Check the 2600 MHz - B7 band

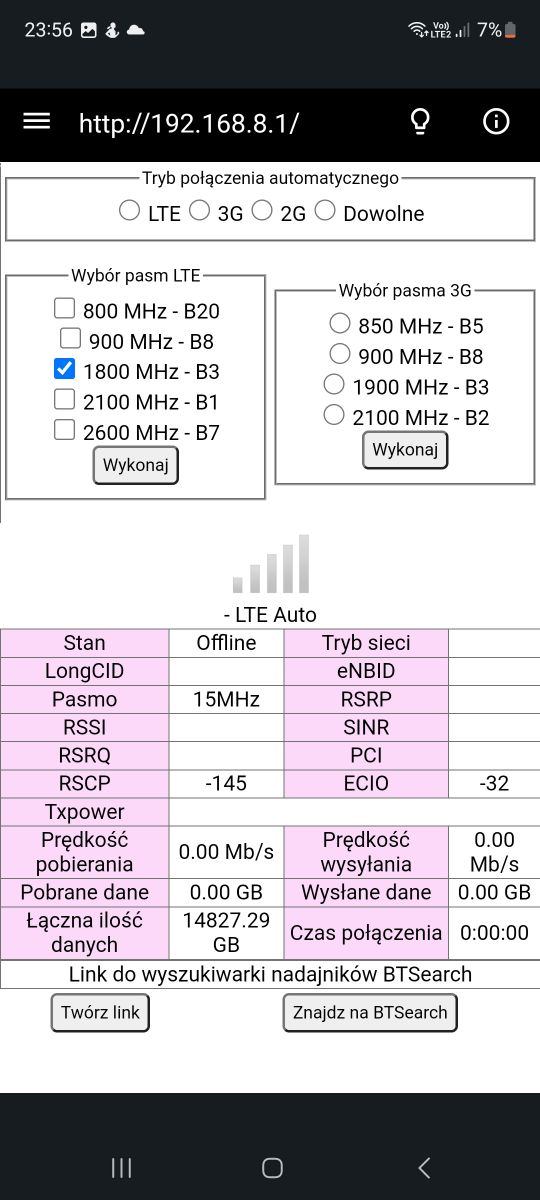(64, 430)
